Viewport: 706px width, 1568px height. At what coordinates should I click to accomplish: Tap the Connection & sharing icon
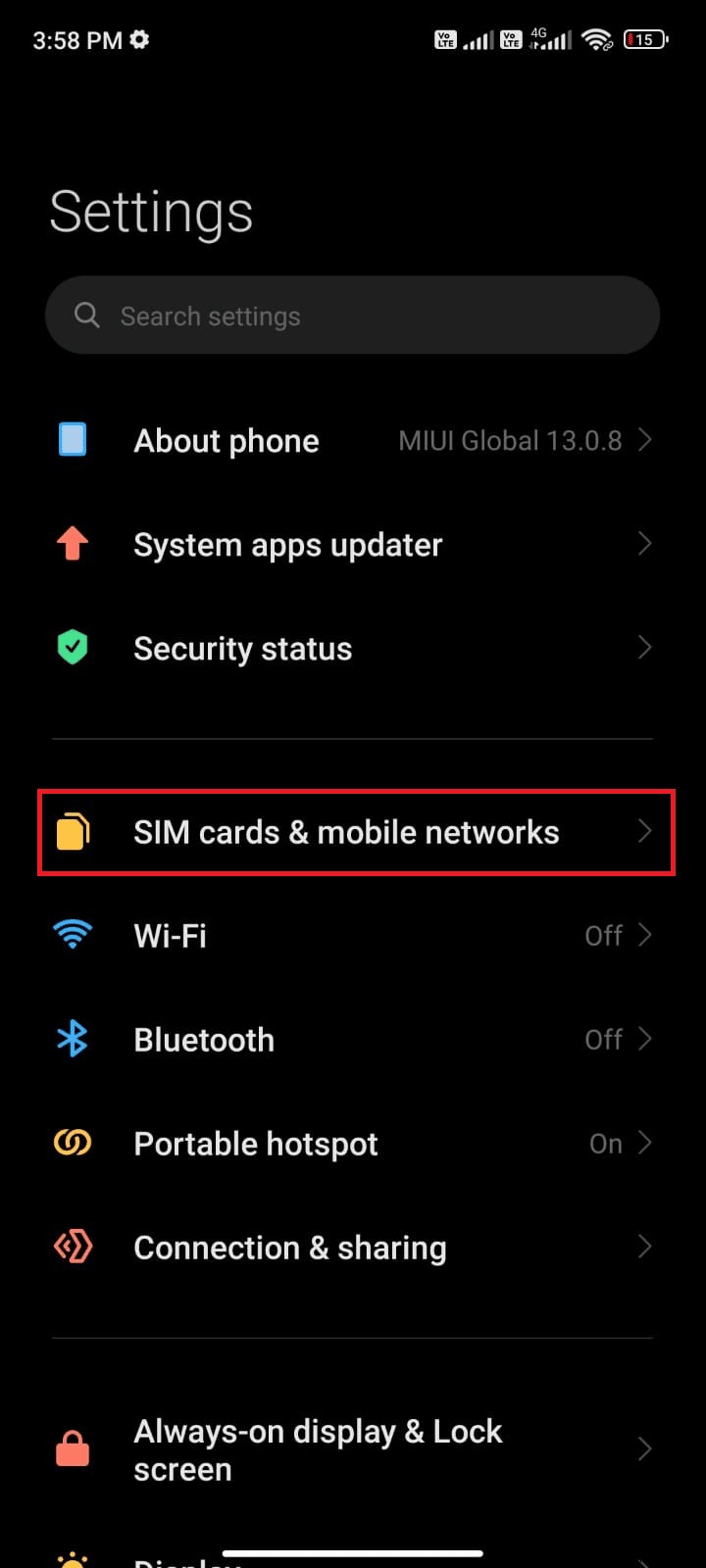click(x=73, y=1247)
